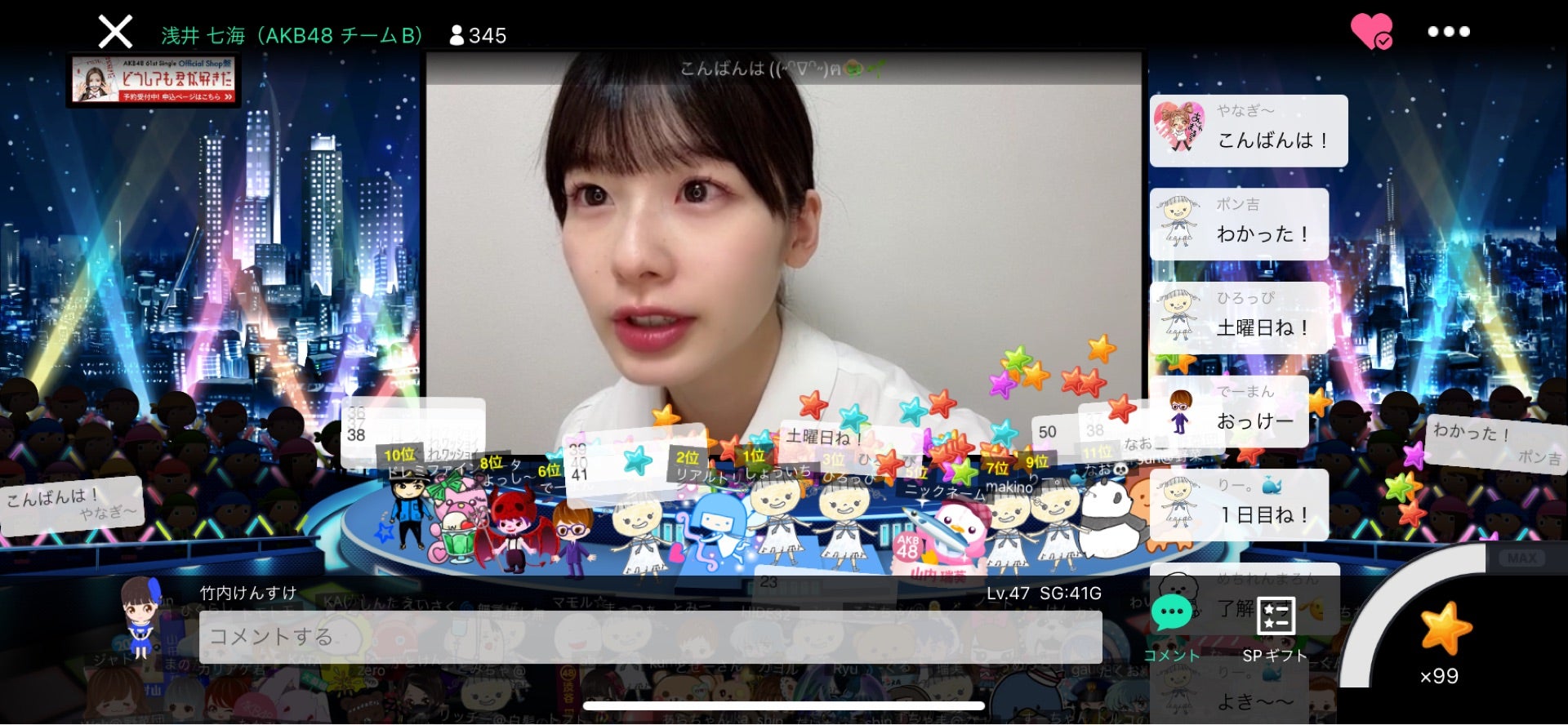Open the AKB48 Official Shop banner
The width and height of the screenshot is (1568, 725).
(x=153, y=80)
